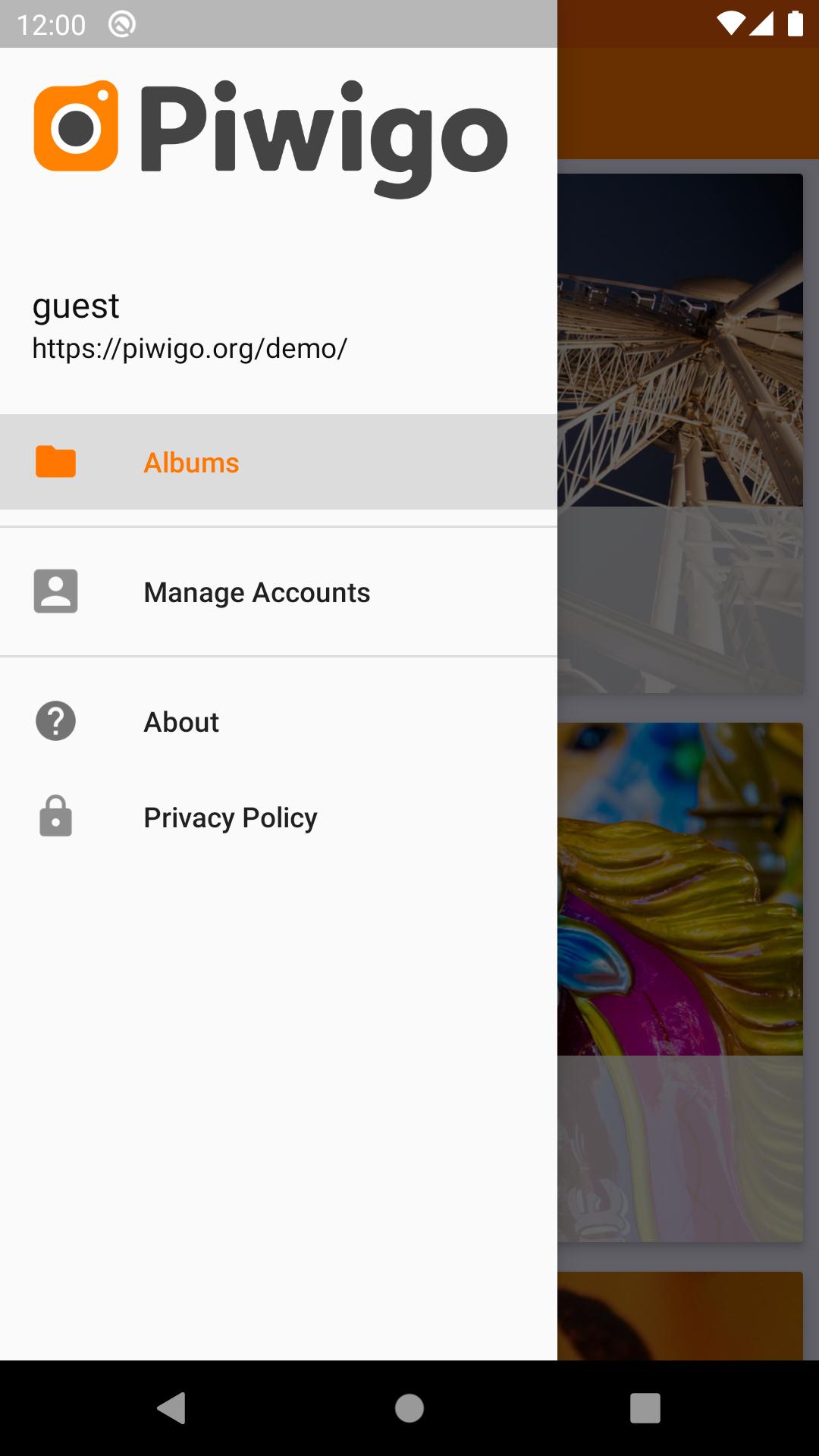View the Privacy Policy
The height and width of the screenshot is (1456, 819).
[x=278, y=817]
